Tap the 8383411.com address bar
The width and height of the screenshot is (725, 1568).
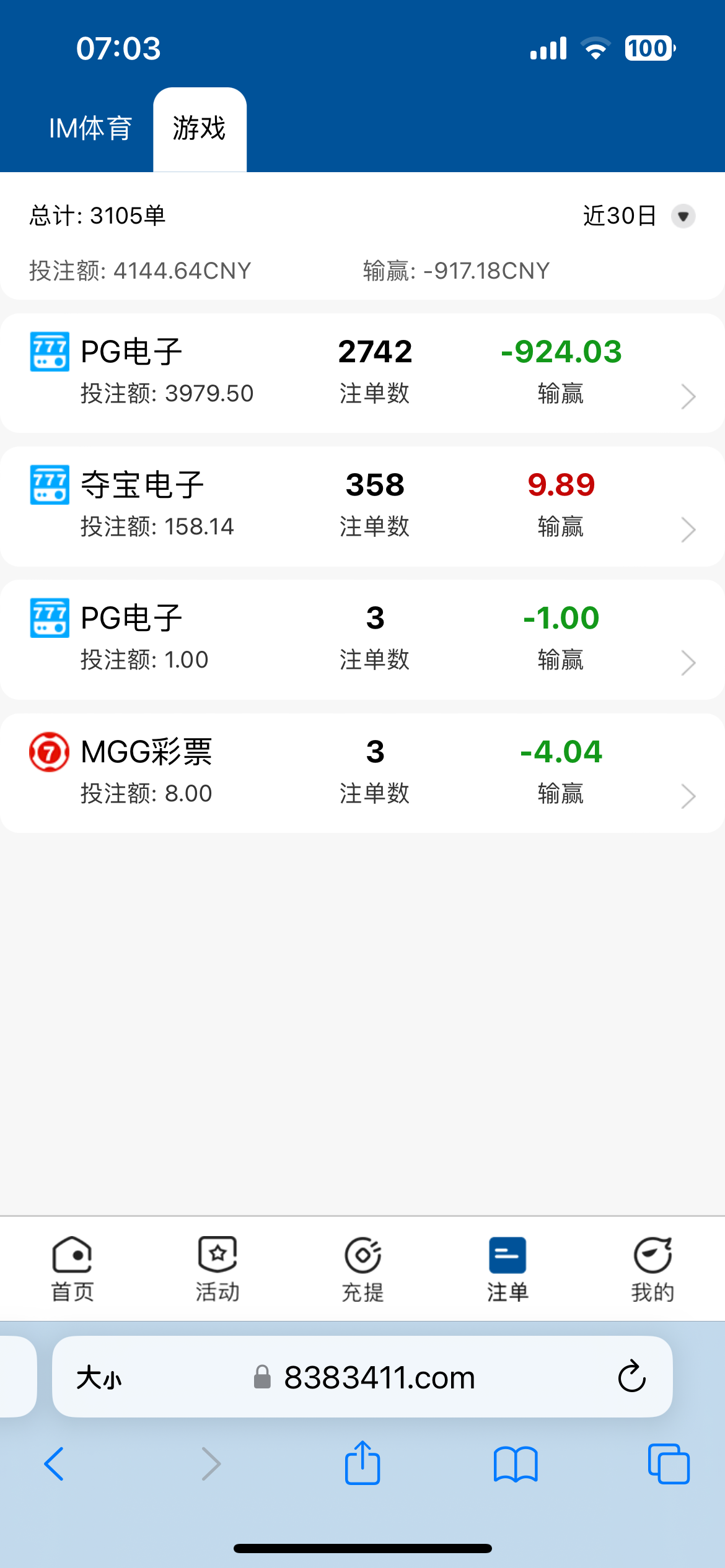pos(379,1378)
